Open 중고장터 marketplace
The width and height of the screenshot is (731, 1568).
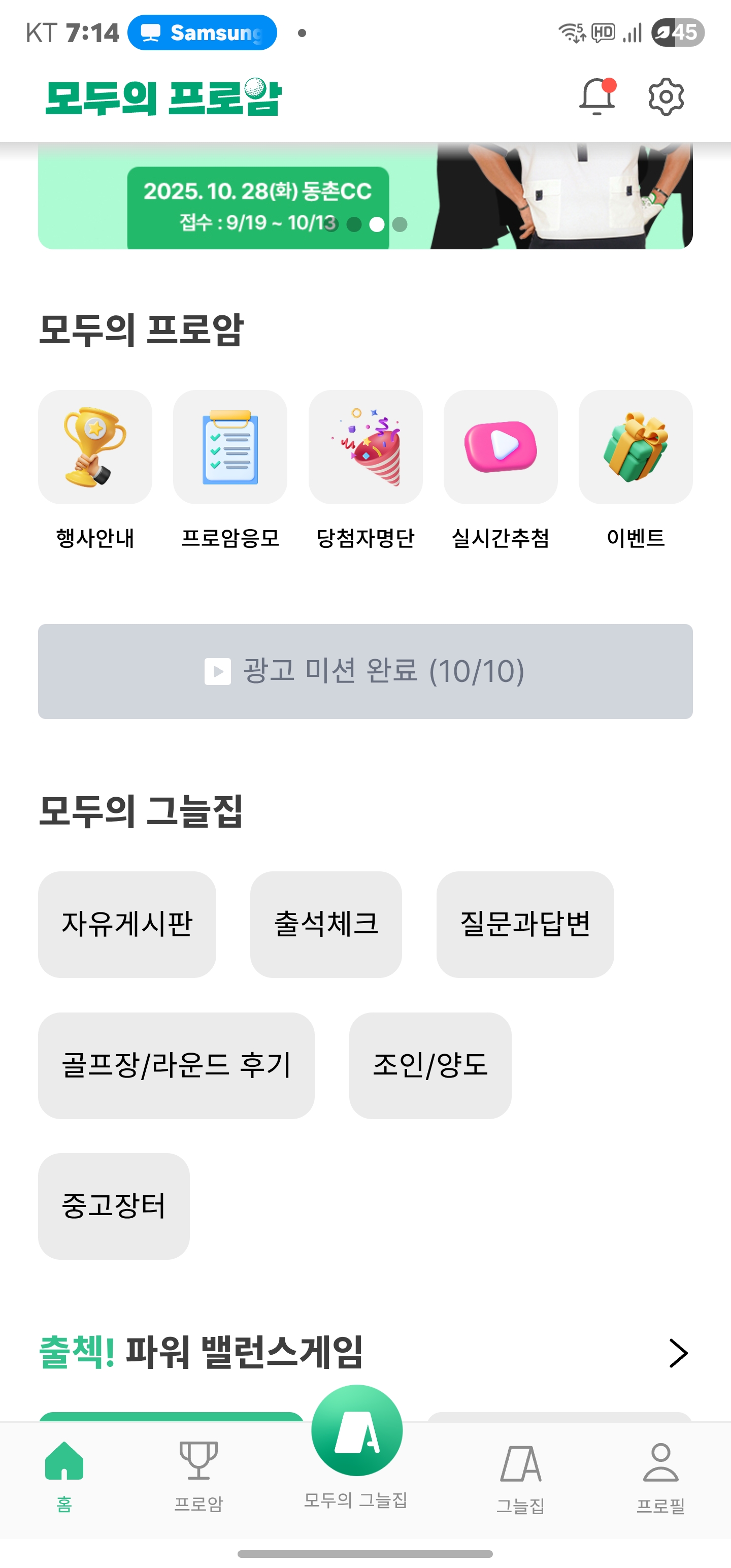pos(114,1206)
